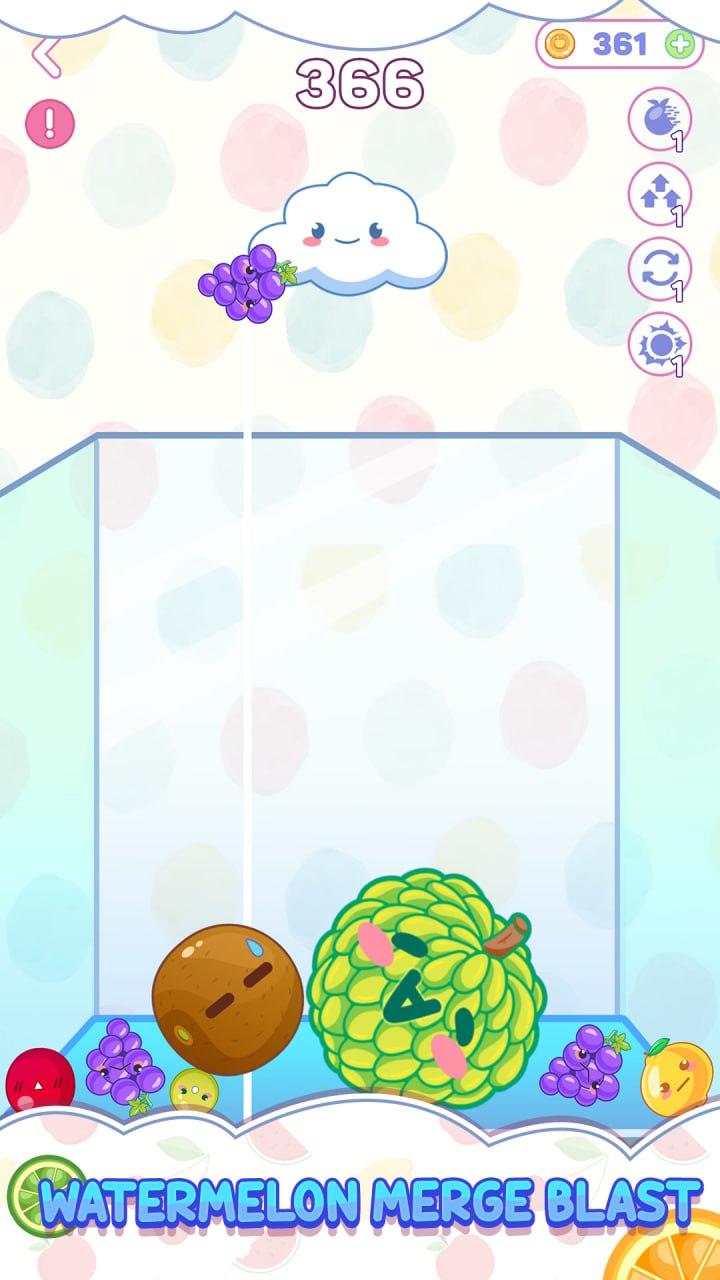Add more coins with the plus button
720x1280 pixels.
[679, 45]
